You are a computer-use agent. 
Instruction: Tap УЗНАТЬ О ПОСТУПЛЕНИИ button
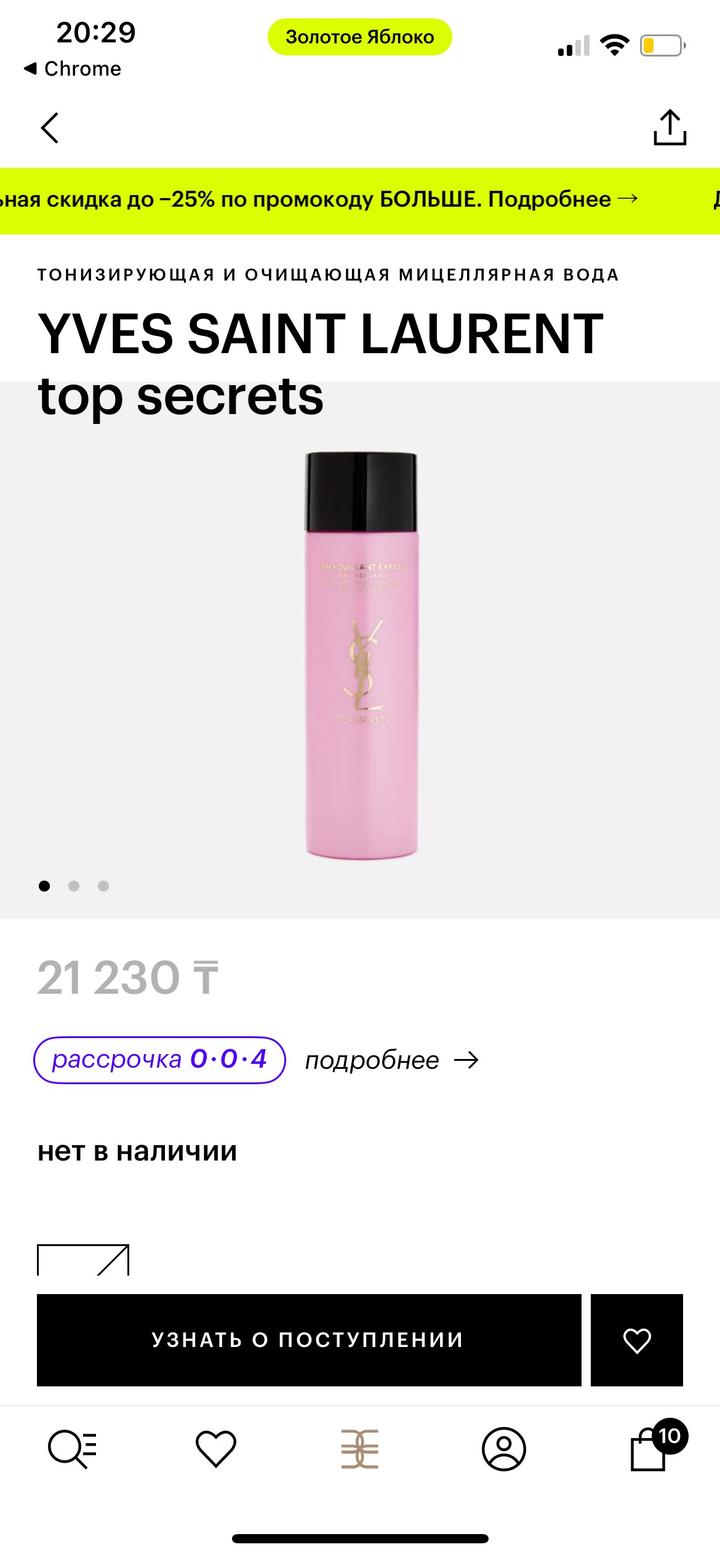coord(308,1340)
